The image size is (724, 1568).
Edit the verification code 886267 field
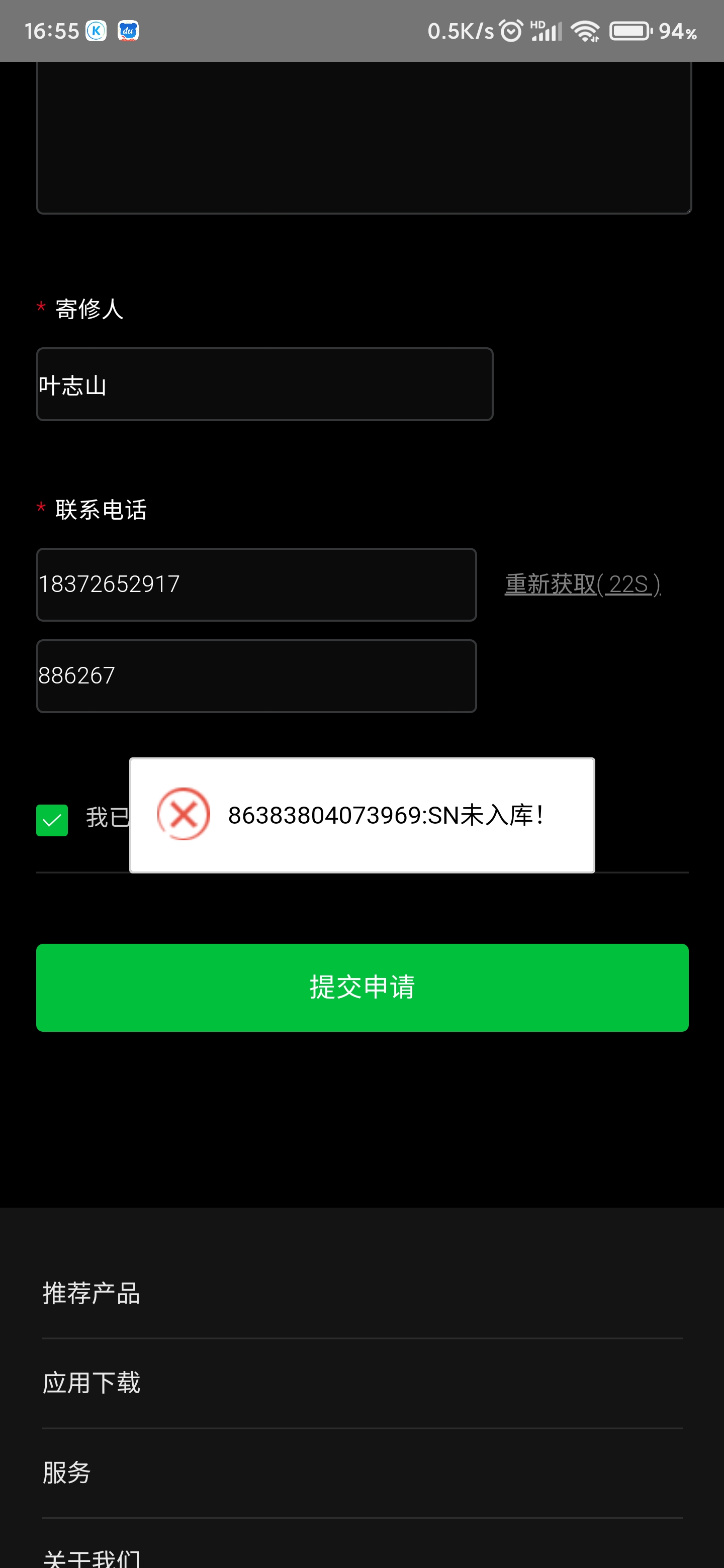256,675
